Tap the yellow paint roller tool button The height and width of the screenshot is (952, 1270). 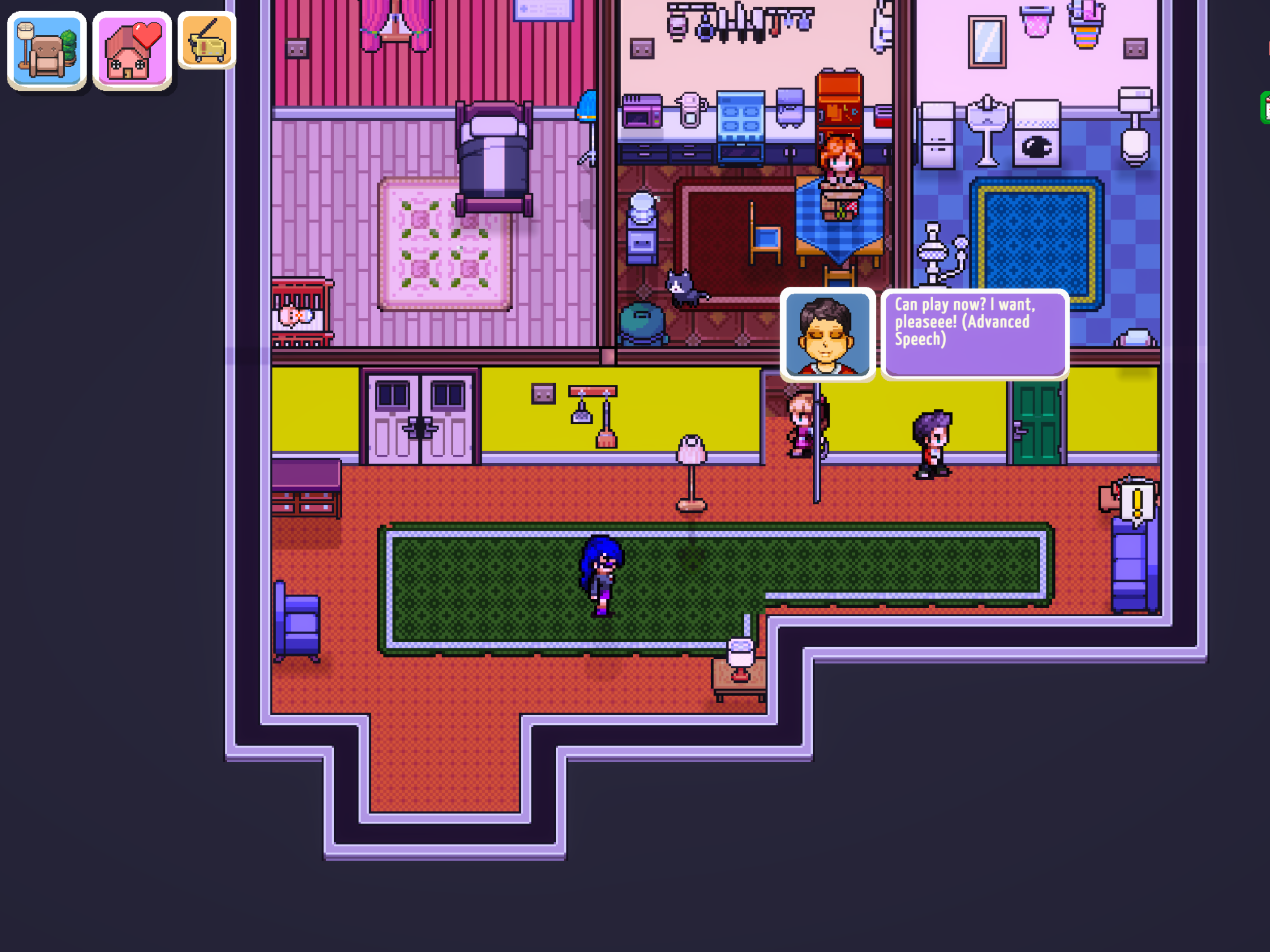(207, 41)
